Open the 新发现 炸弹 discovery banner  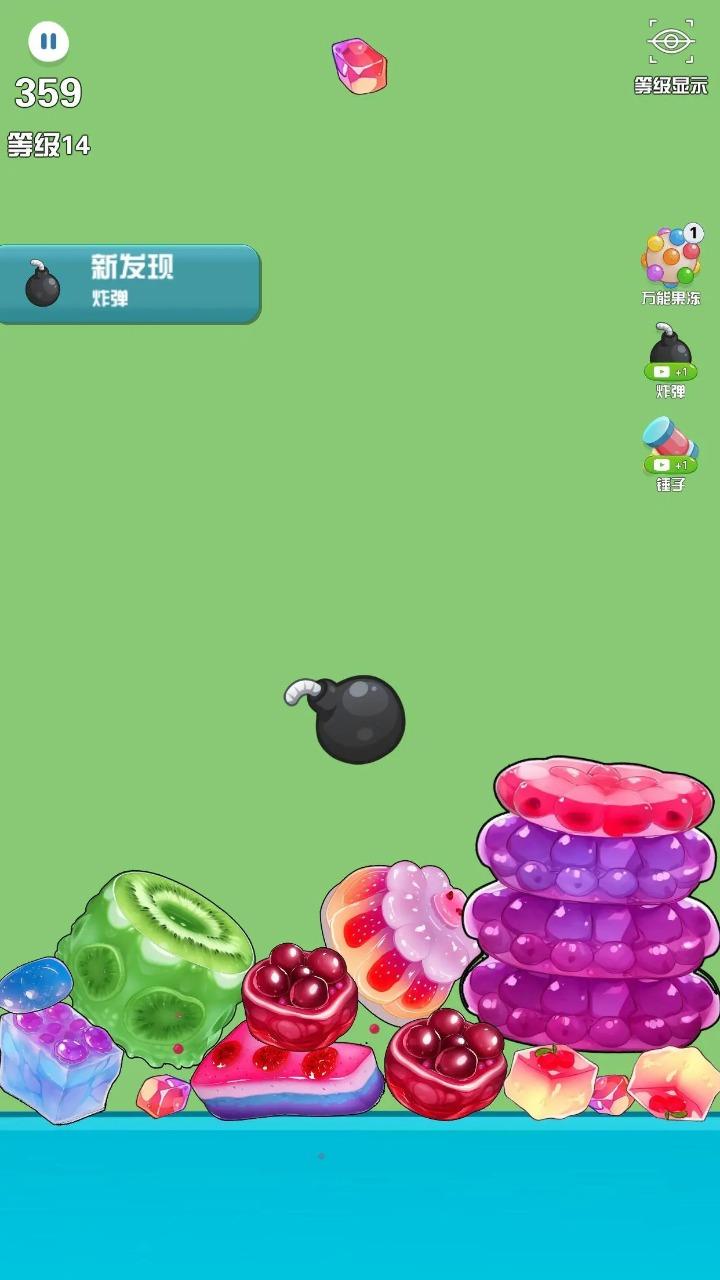pyautogui.click(x=130, y=284)
